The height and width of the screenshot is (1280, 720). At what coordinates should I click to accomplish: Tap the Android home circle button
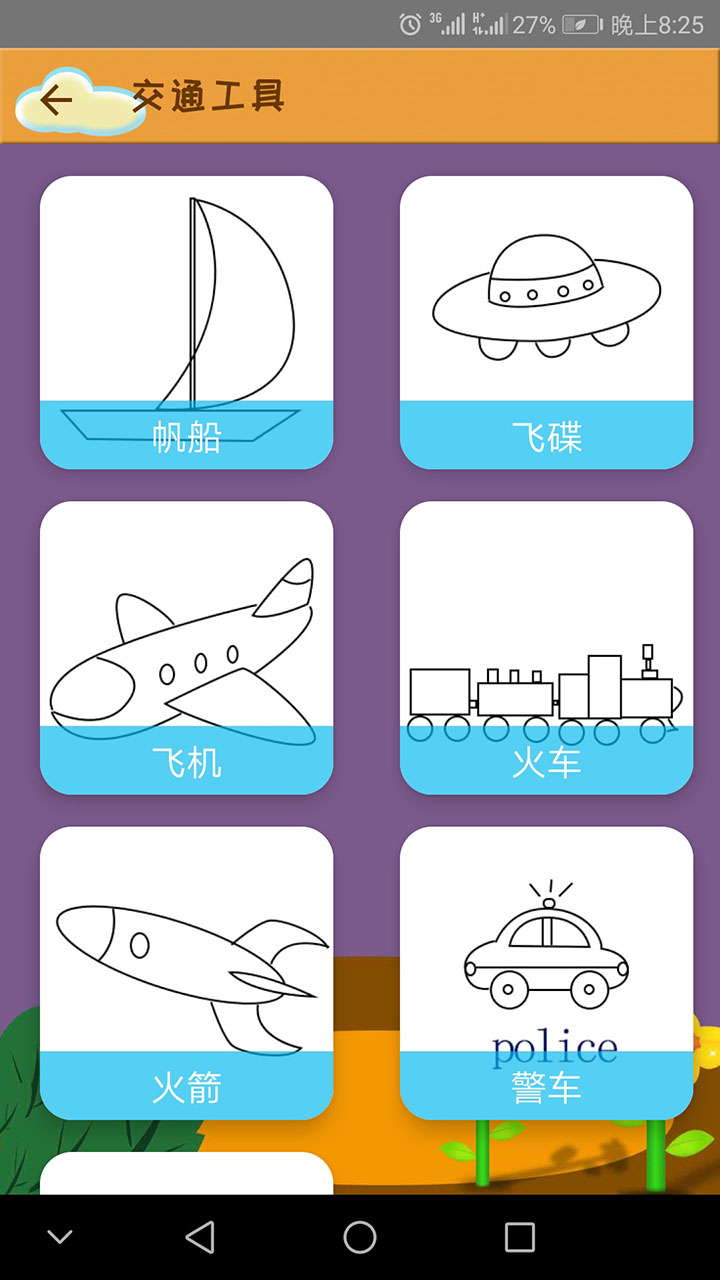coord(360,1237)
